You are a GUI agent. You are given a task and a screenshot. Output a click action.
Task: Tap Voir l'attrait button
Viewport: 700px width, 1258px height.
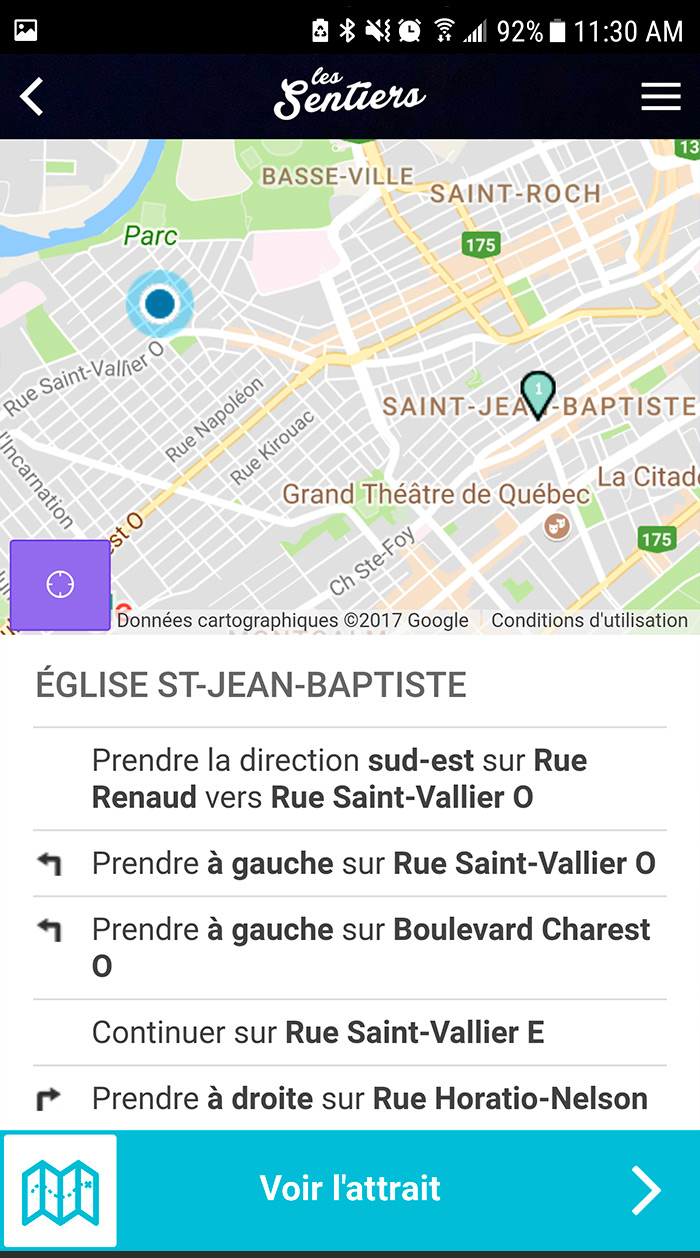coord(350,1189)
